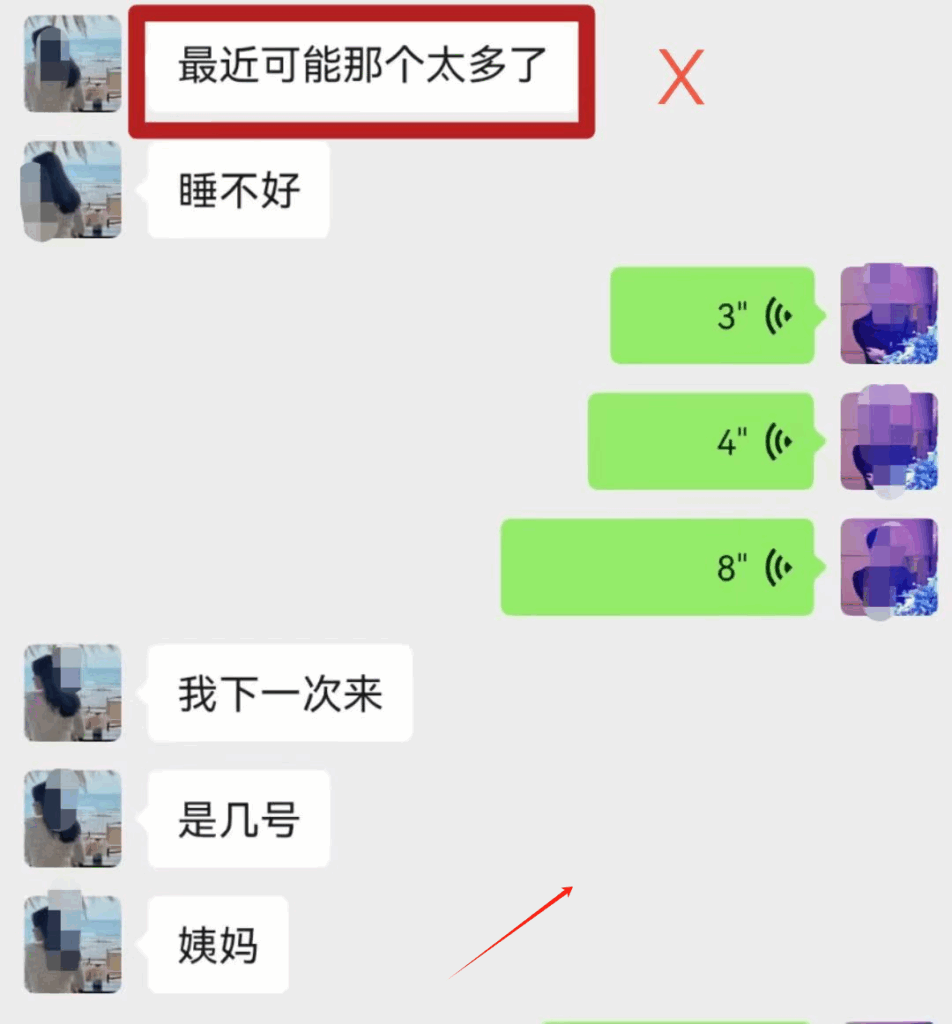The height and width of the screenshot is (1024, 952).
Task: Play the 8" voice message
Action: [x=658, y=567]
